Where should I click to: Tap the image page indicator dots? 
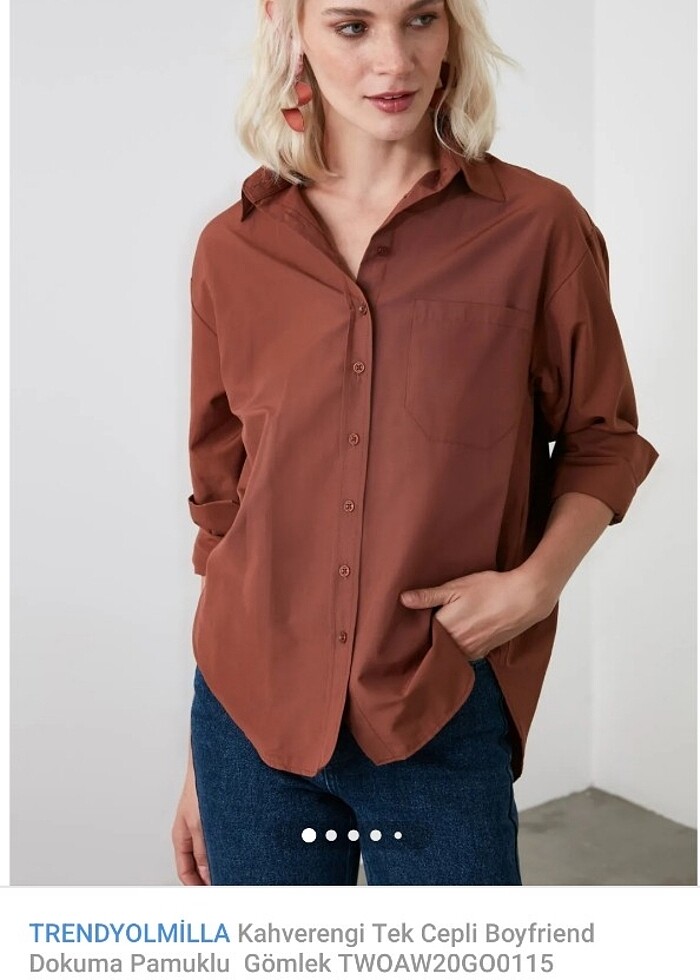coord(352,835)
